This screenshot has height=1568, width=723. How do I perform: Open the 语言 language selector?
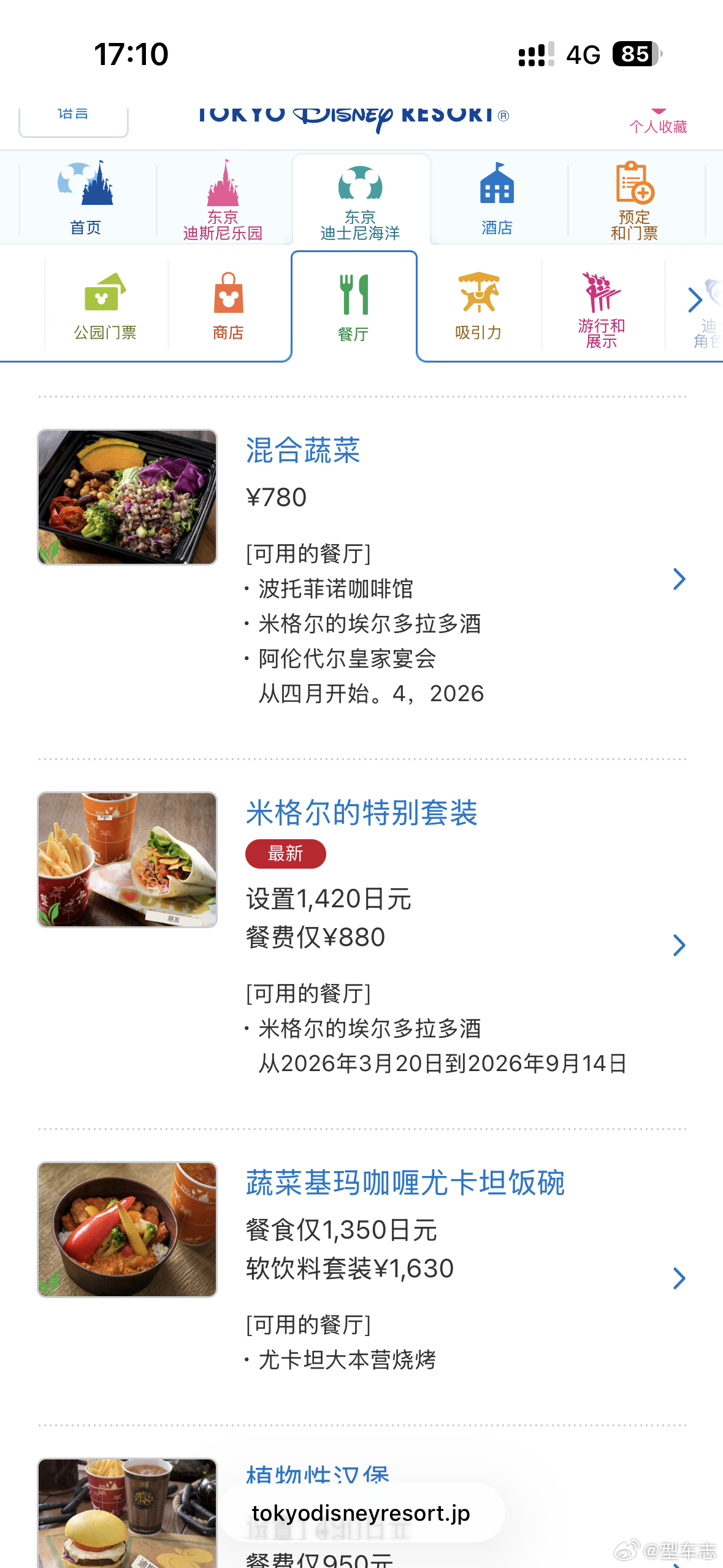point(73,120)
